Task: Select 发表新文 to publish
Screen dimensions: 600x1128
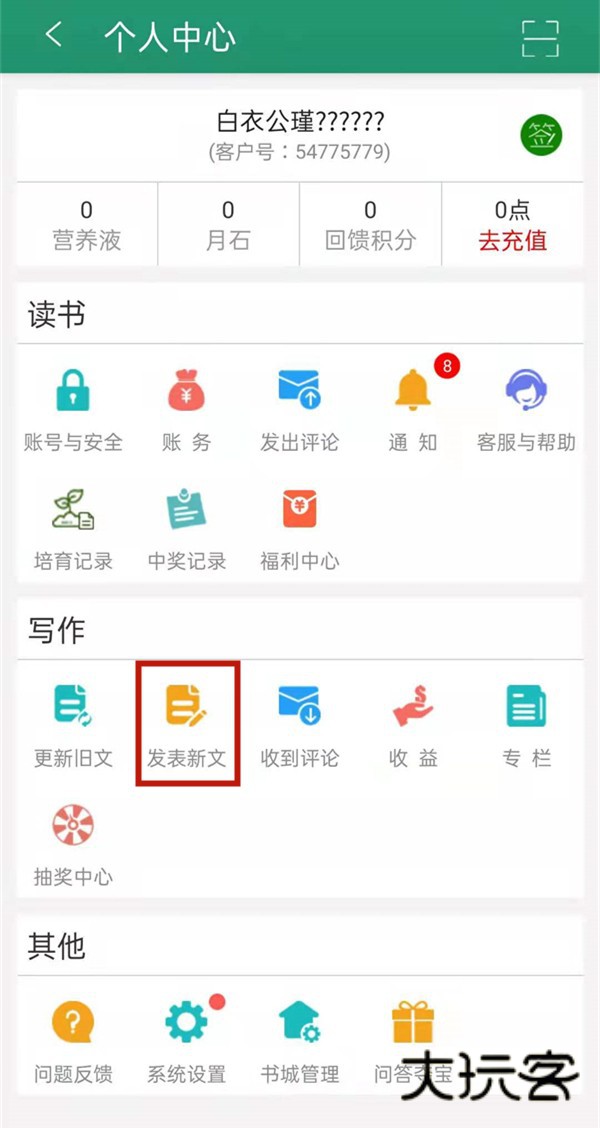Action: 187,724
